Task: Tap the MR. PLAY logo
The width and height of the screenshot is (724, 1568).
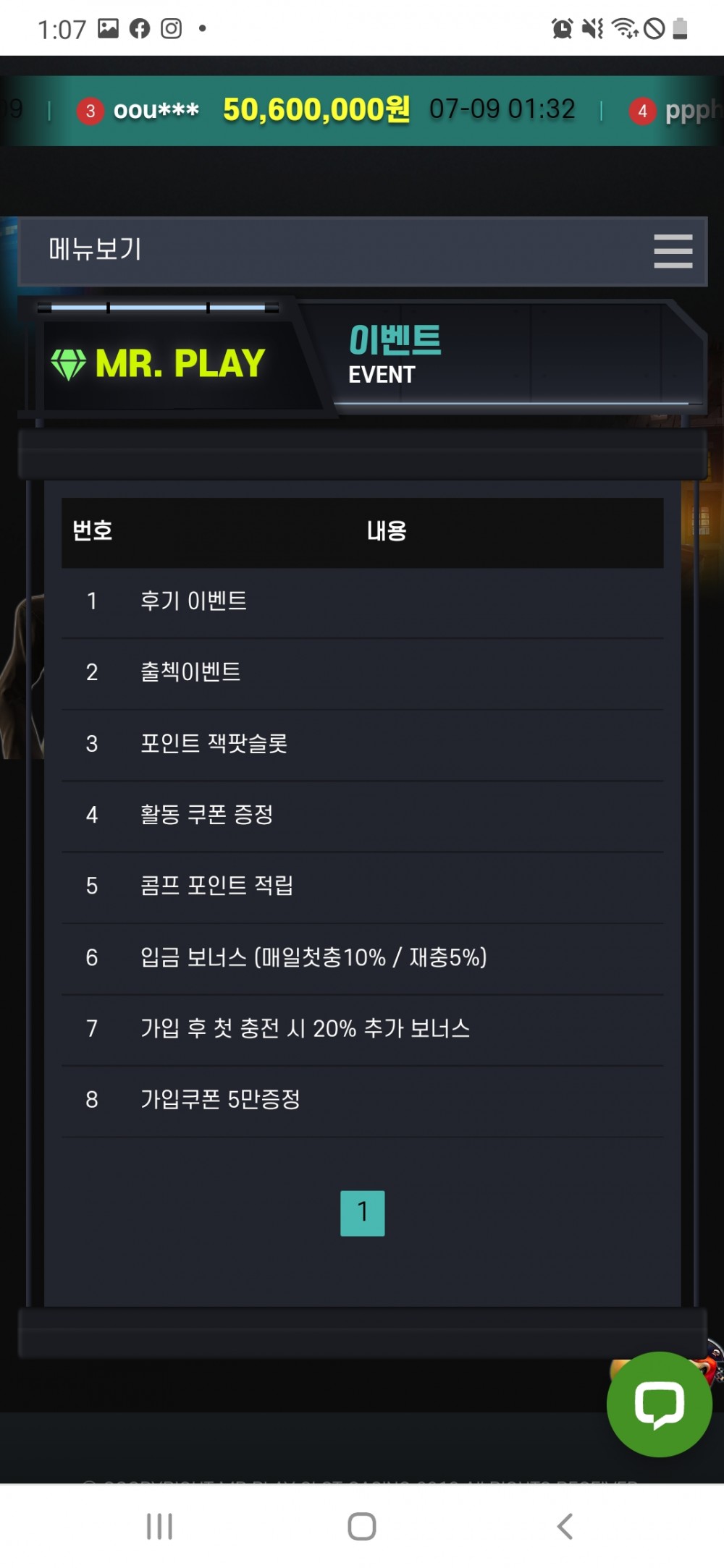Action: [159, 363]
